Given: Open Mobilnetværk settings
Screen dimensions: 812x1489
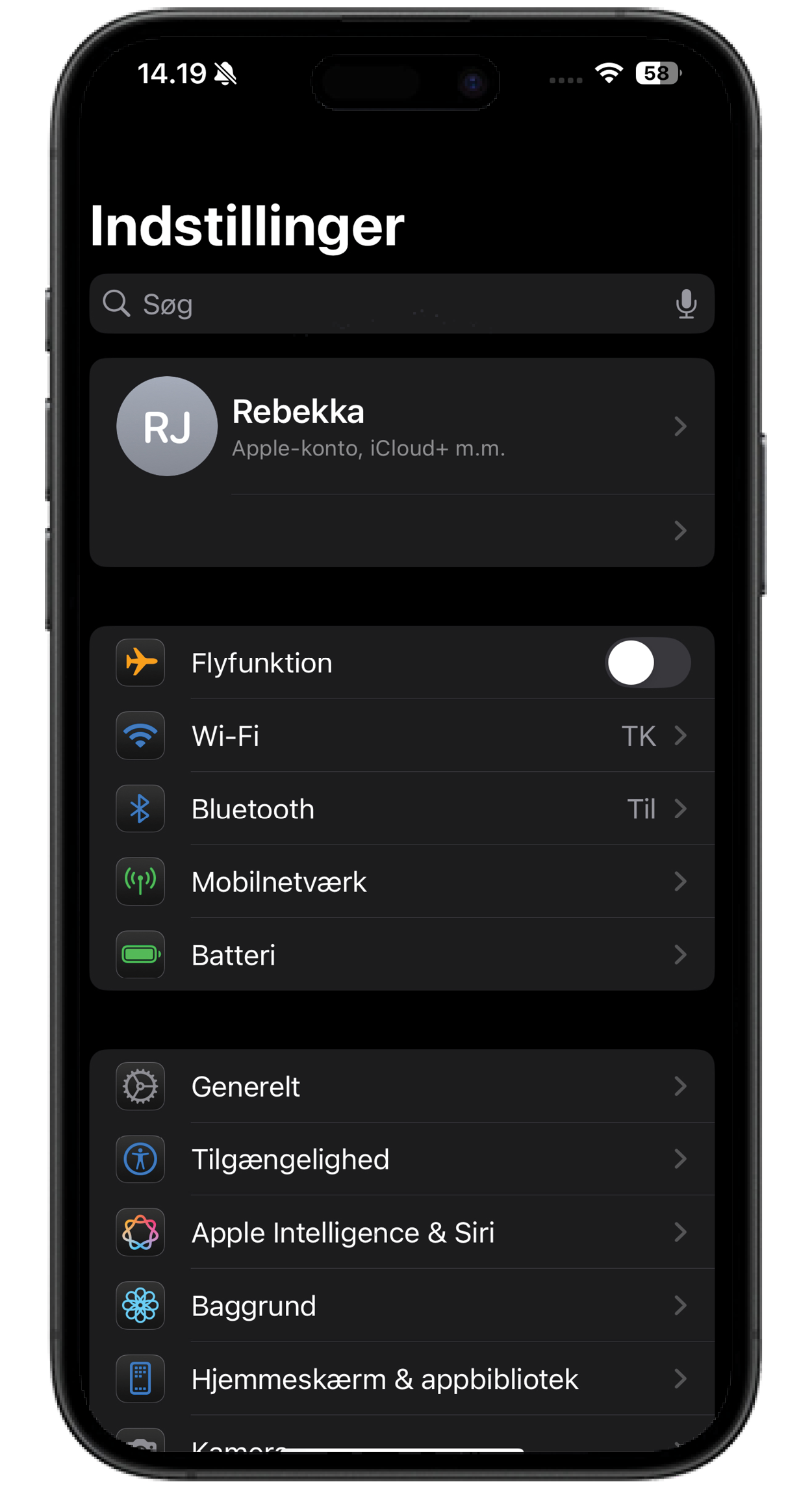Looking at the screenshot, I should coord(401,882).
